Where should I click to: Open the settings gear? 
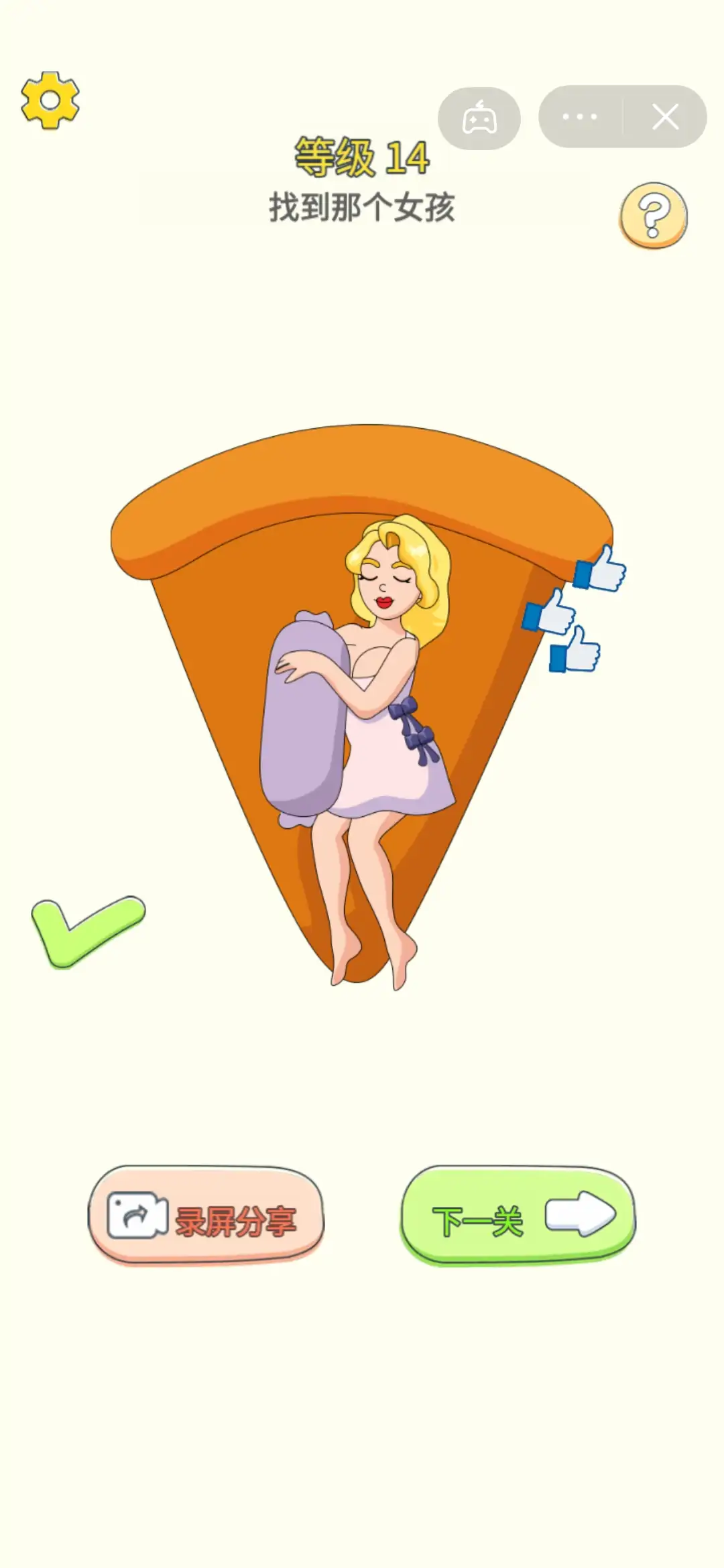pyautogui.click(x=50, y=101)
